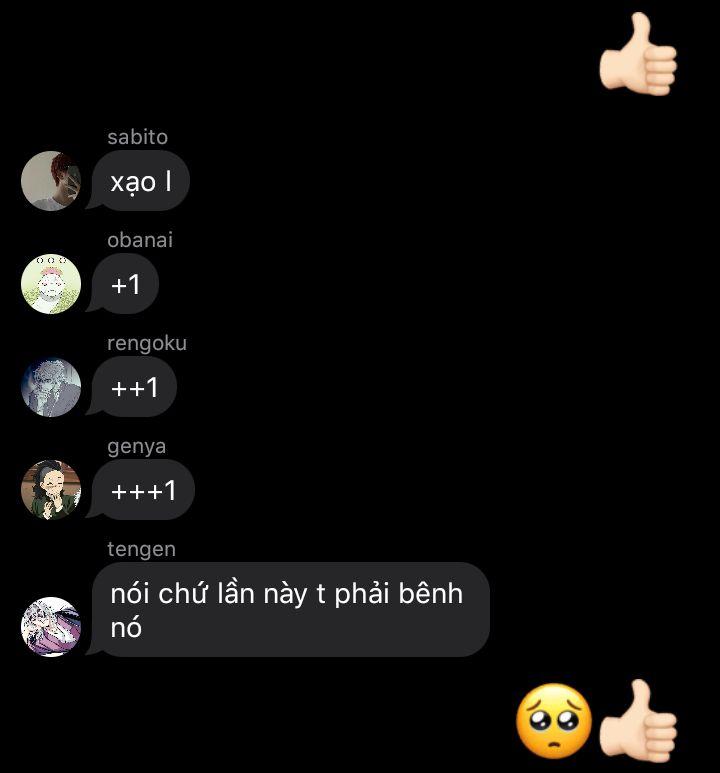Open sabito's profile picture

(51, 181)
